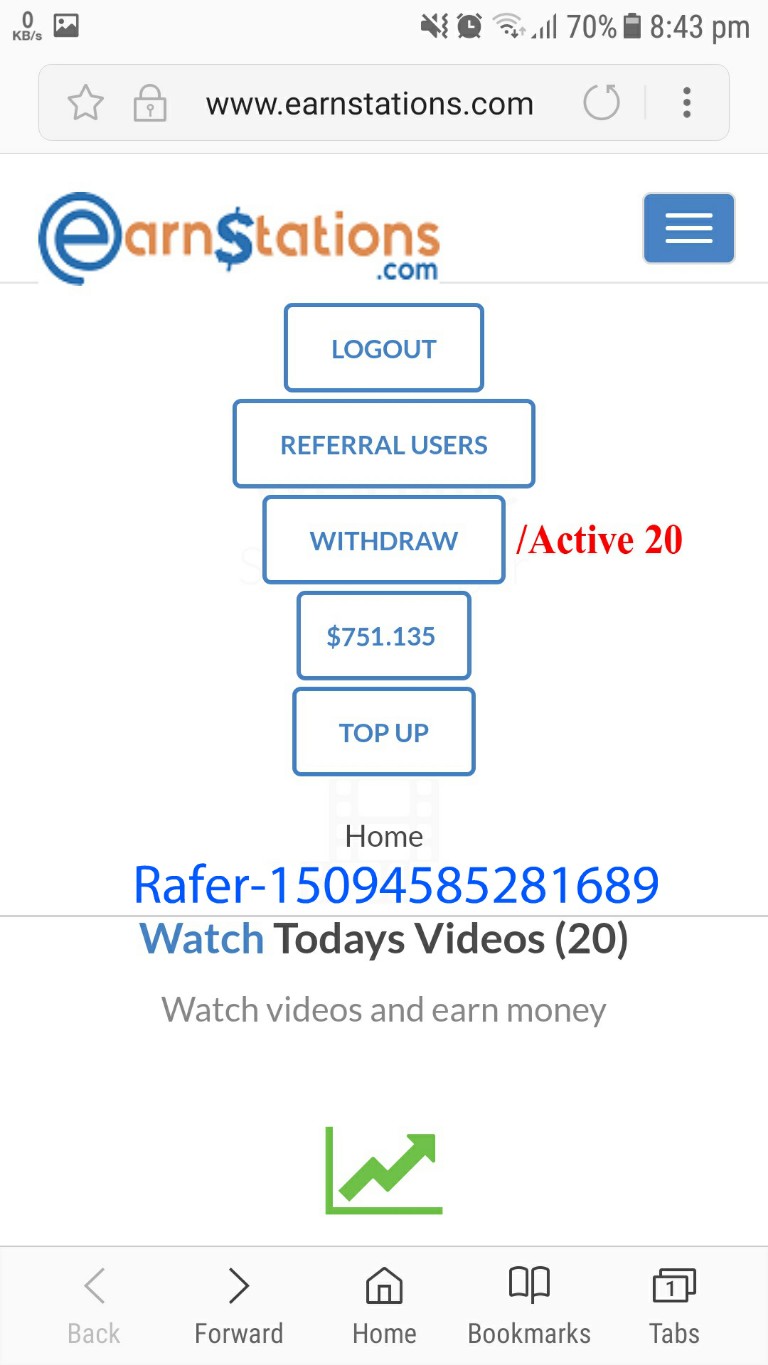Image resolution: width=768 pixels, height=1365 pixels.
Task: Select the TOP UP button
Action: (x=384, y=732)
